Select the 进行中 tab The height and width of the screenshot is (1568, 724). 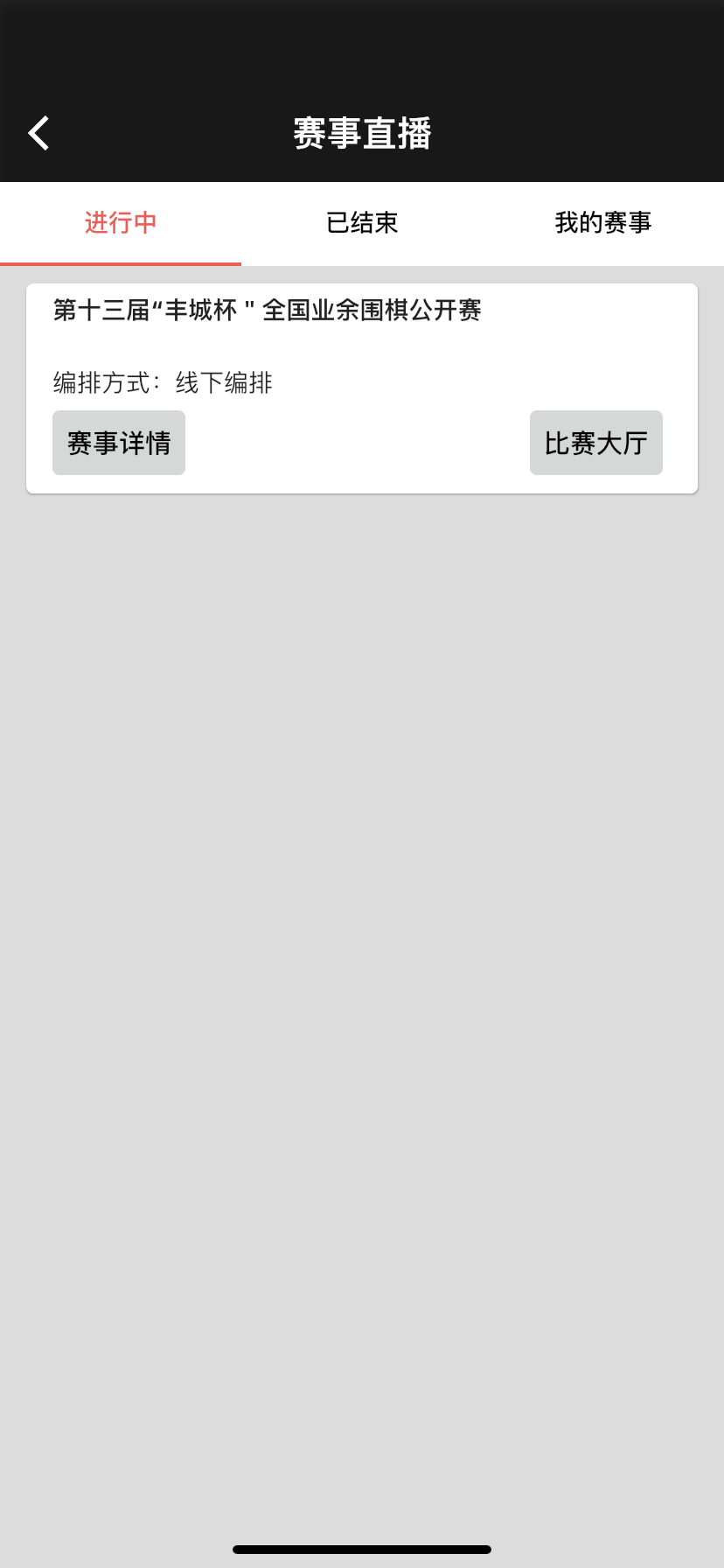click(121, 223)
